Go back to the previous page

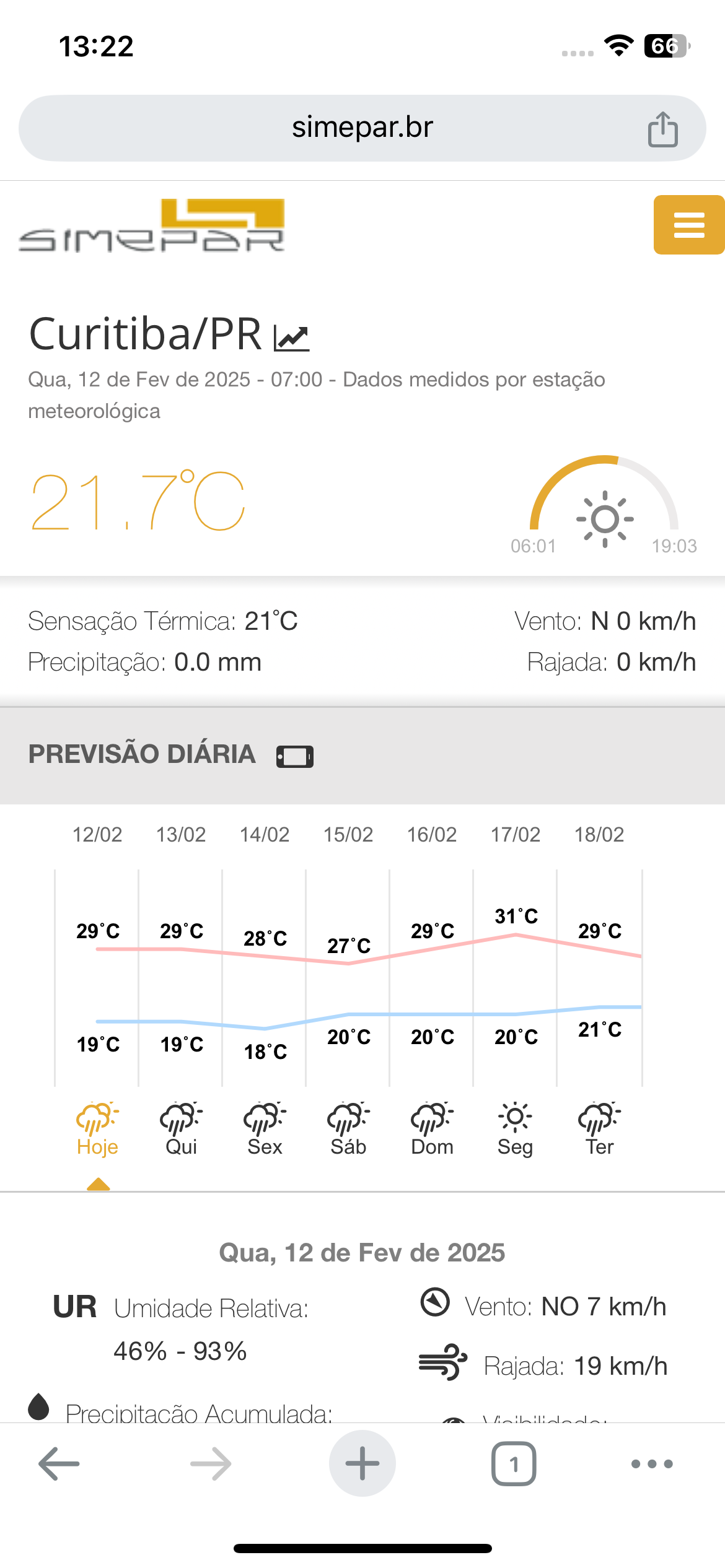[x=59, y=1464]
